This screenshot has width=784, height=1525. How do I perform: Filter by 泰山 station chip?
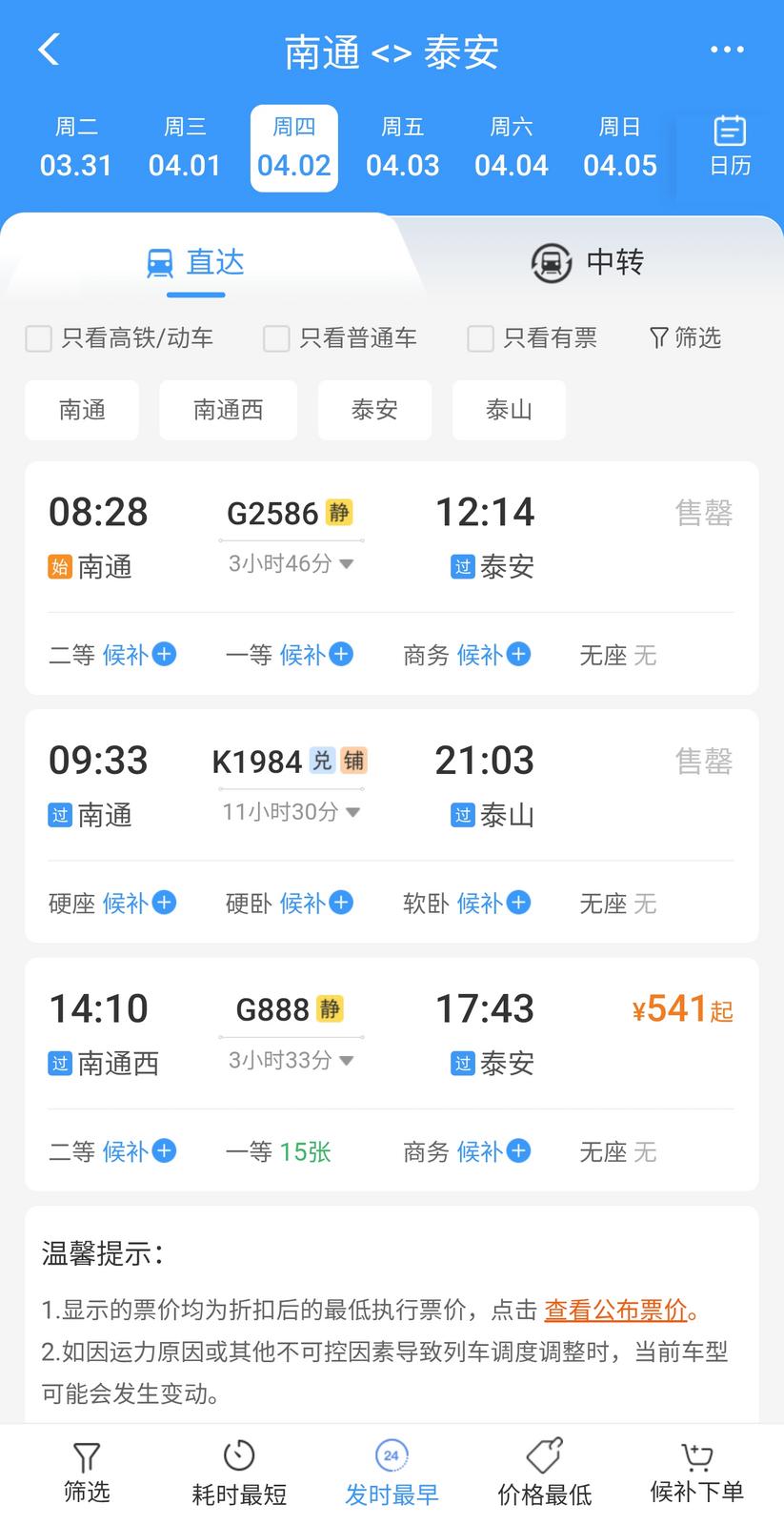tap(509, 410)
